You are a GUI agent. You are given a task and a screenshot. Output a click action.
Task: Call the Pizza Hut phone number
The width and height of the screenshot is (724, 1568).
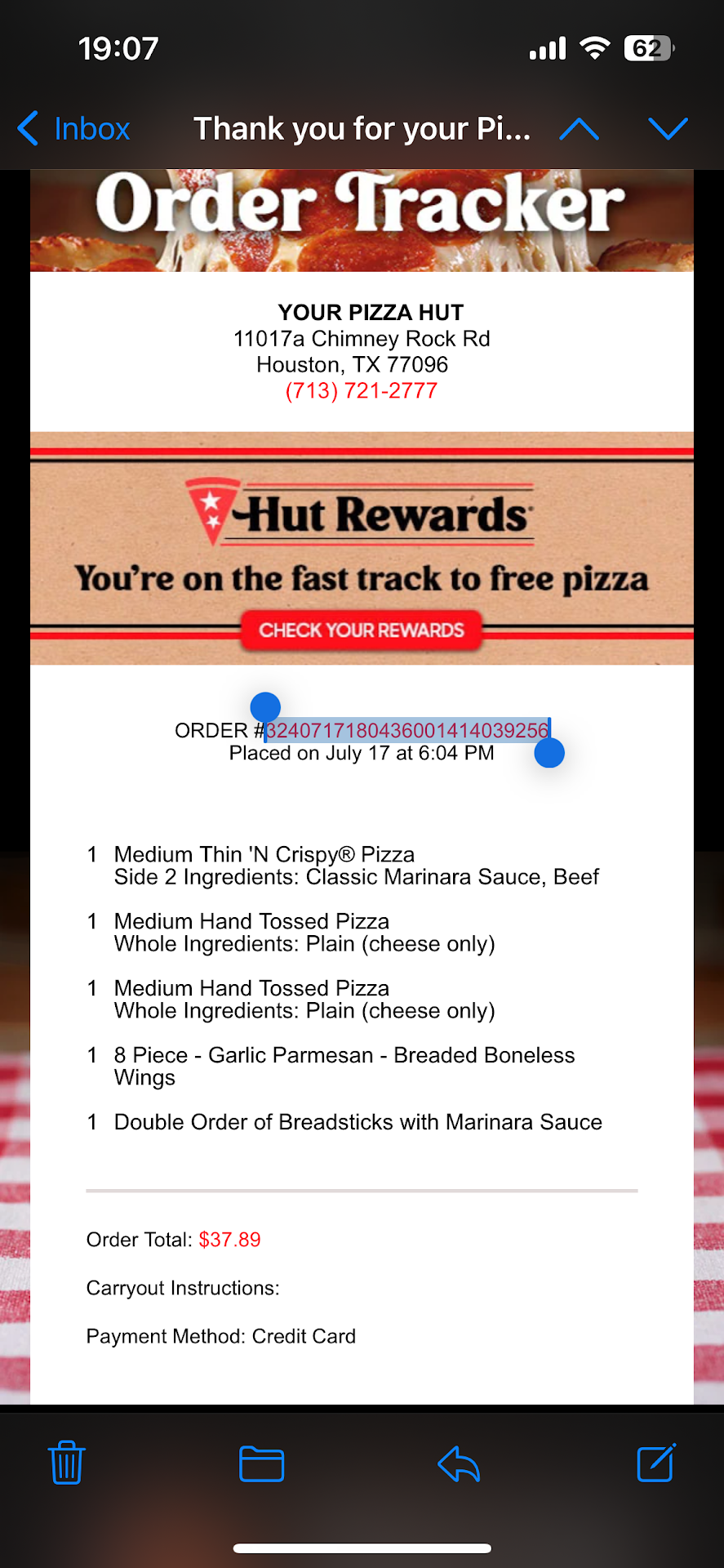[362, 391]
